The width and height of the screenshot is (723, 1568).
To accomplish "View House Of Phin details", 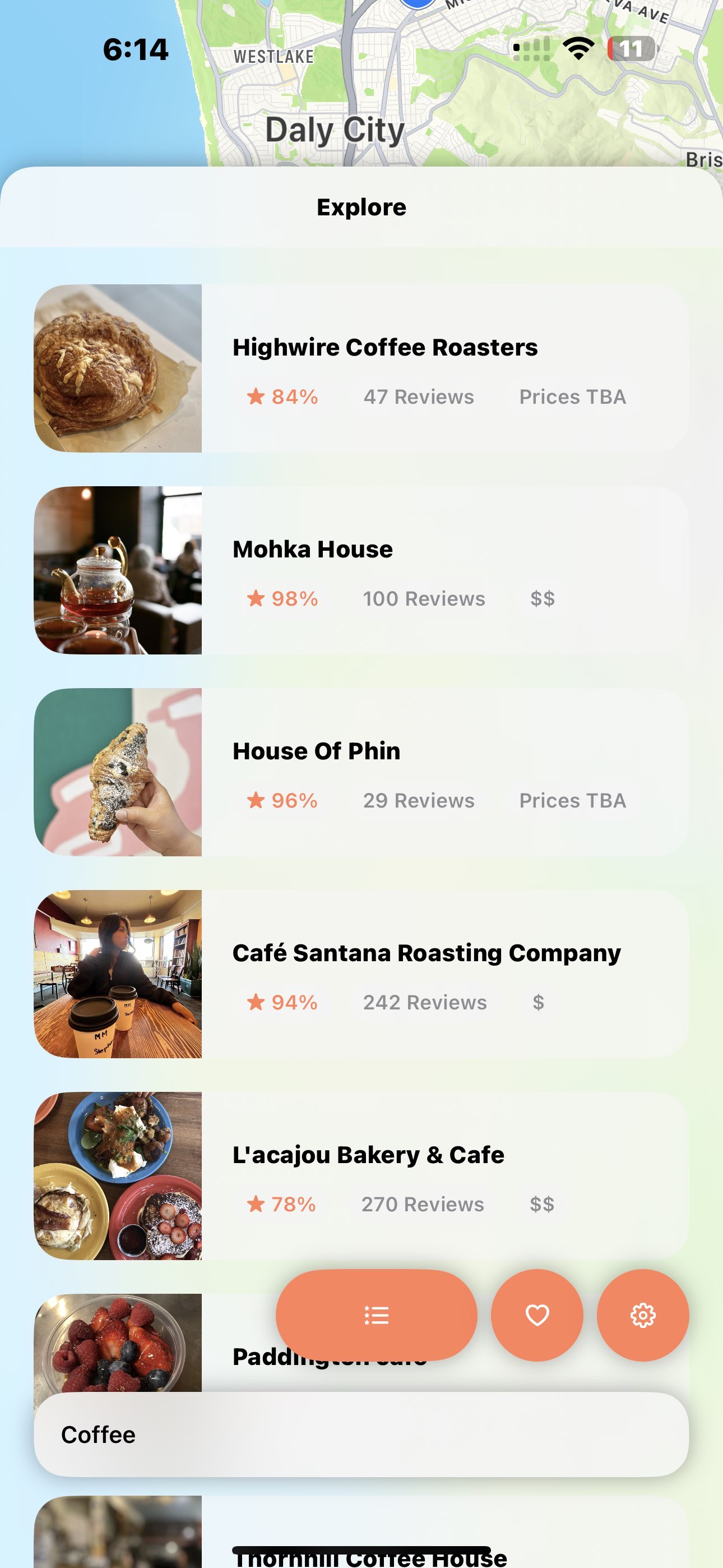I will pos(361,772).
